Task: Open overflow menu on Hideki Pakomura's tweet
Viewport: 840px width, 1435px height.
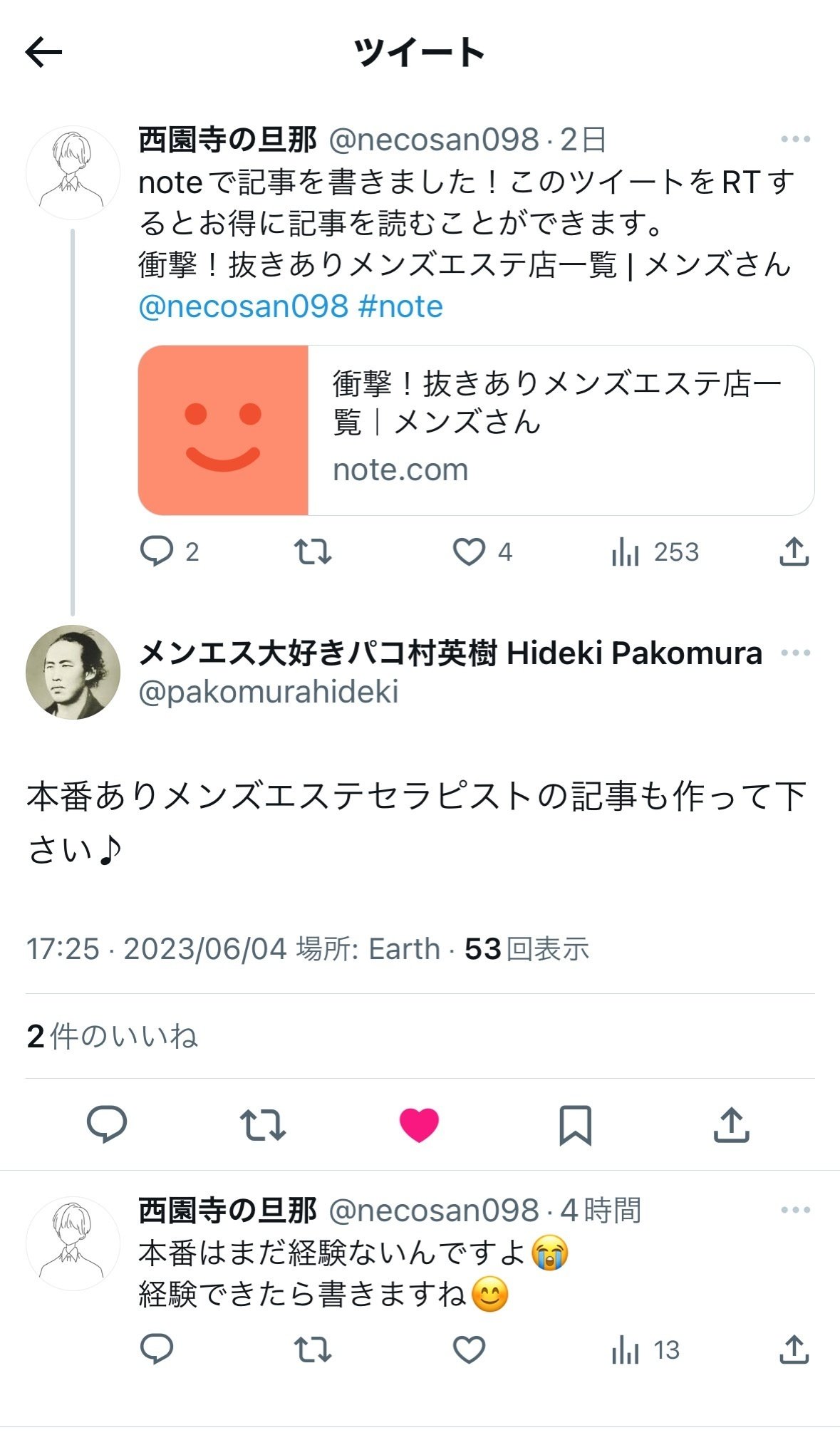Action: pos(796,653)
